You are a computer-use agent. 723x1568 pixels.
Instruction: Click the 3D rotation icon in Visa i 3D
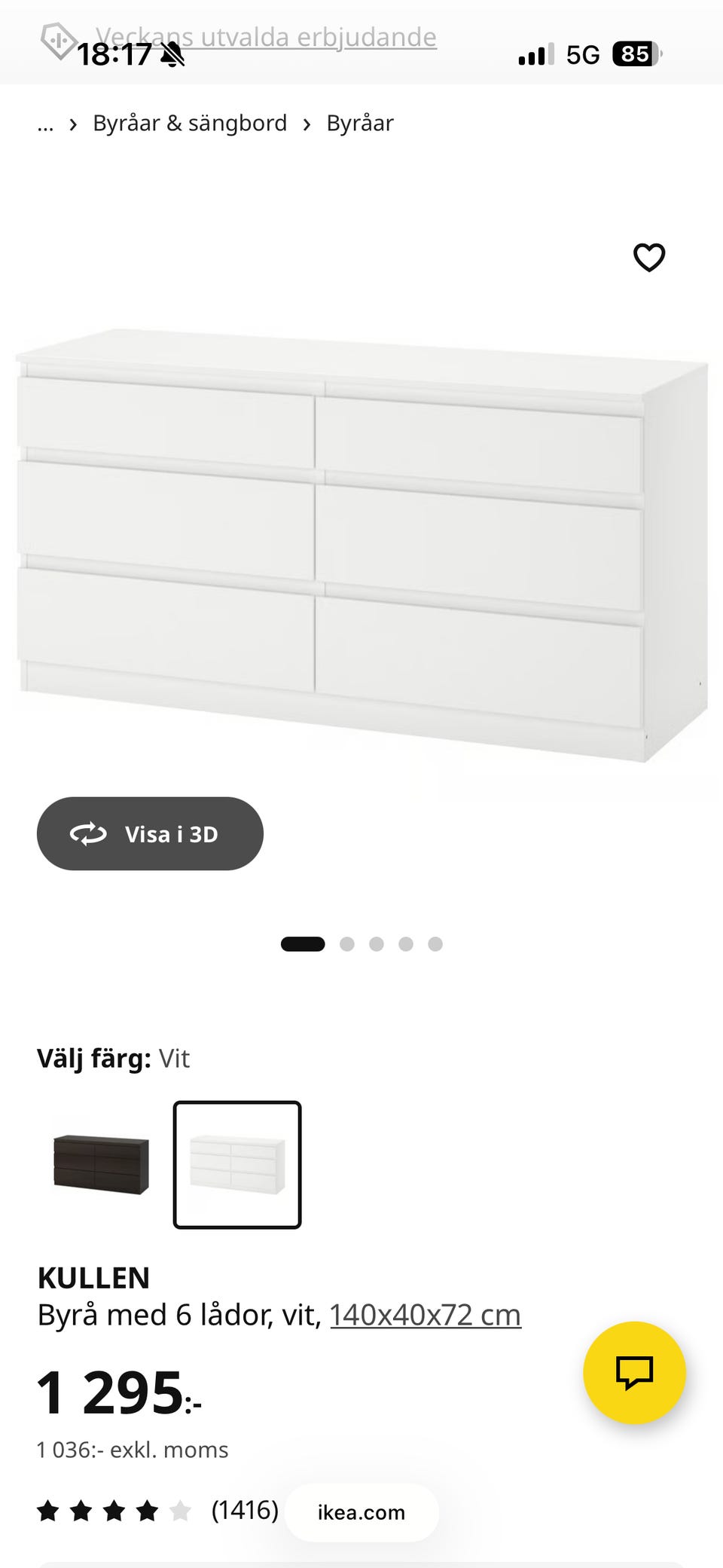click(89, 834)
